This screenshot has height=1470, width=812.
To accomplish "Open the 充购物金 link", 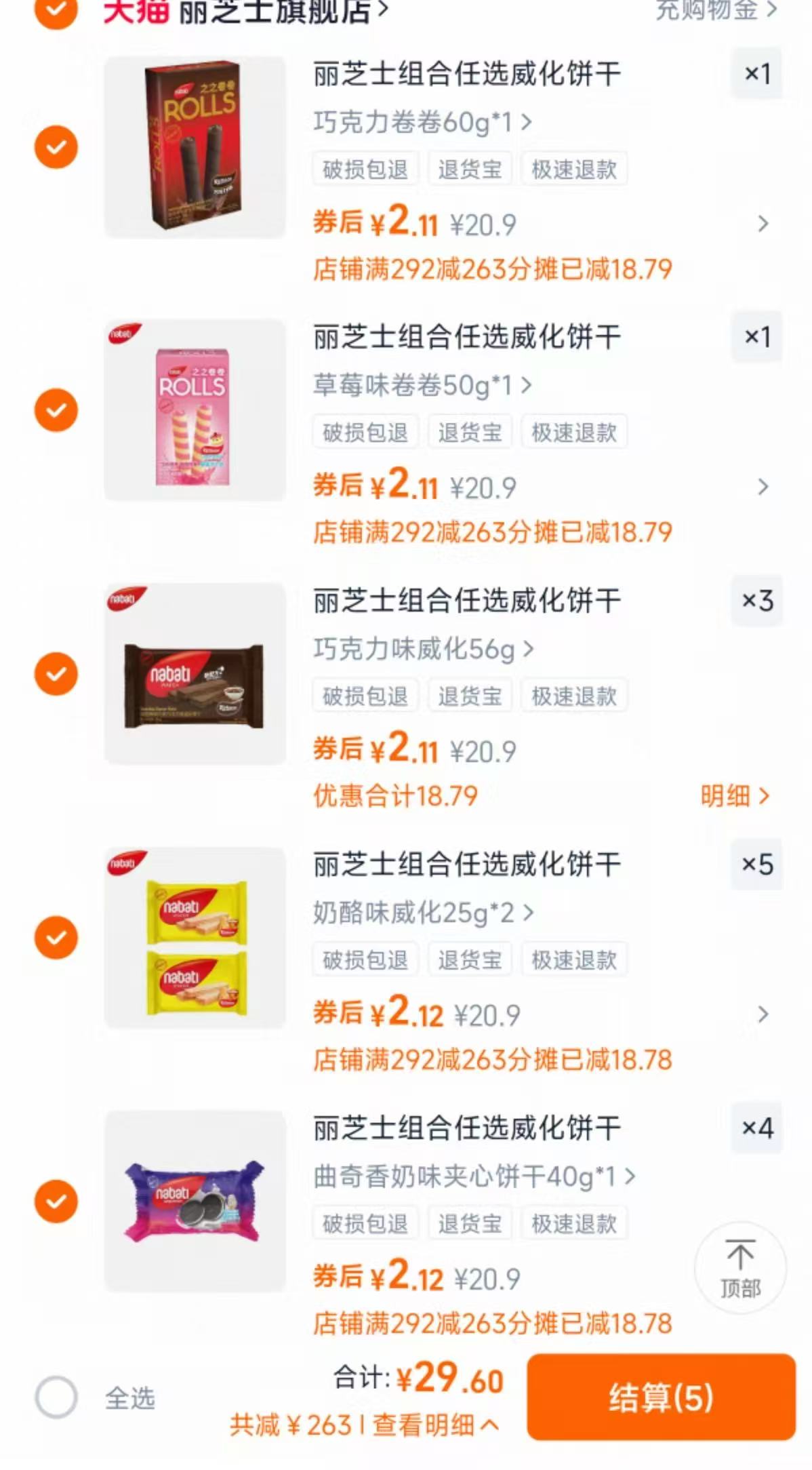I will 707,9.
